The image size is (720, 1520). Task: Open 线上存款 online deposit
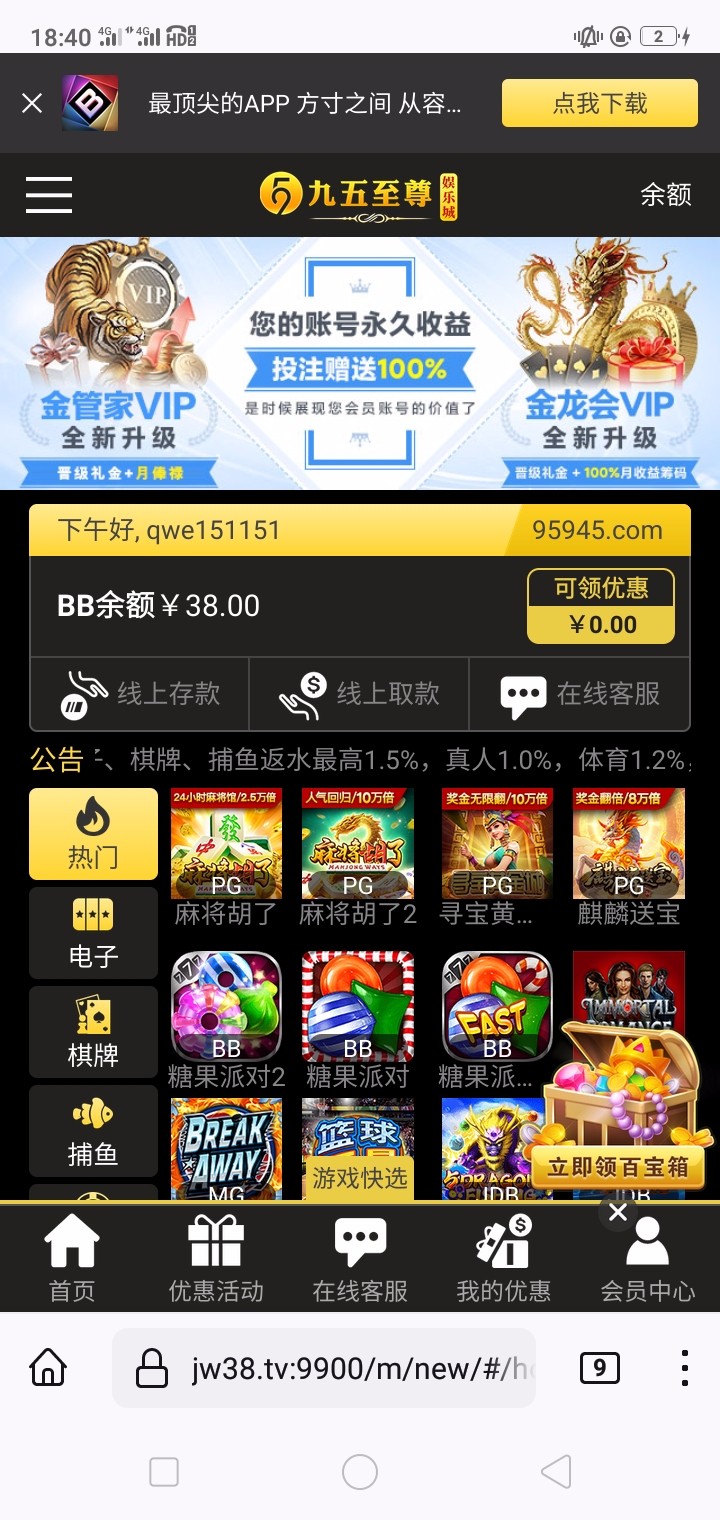point(140,694)
